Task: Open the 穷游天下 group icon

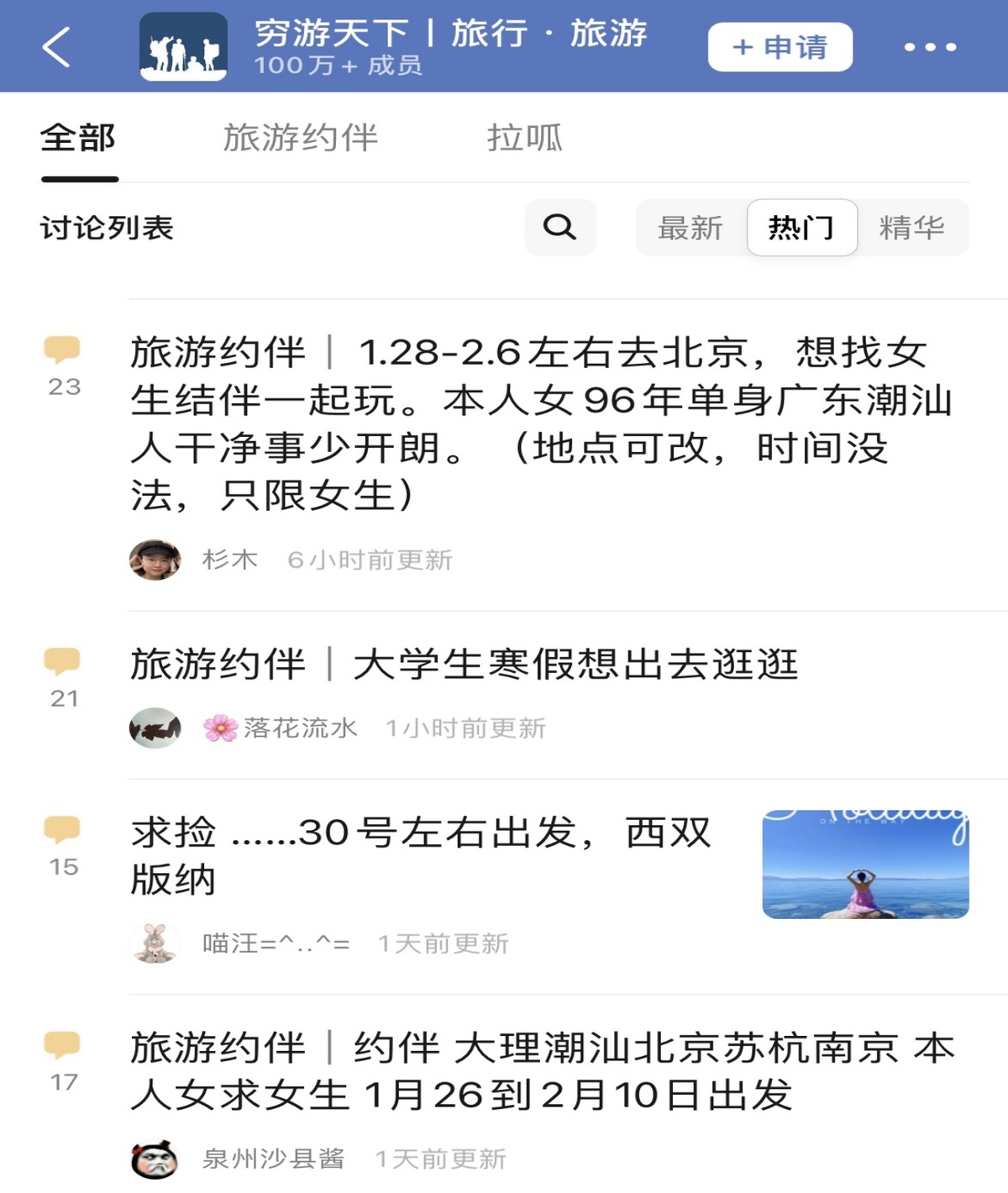Action: click(x=183, y=47)
